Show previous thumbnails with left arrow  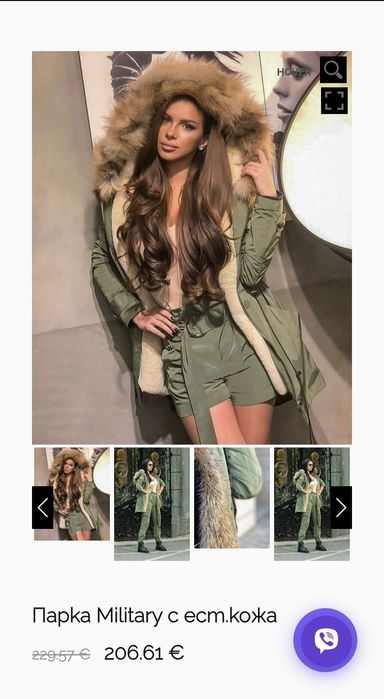tap(43, 507)
